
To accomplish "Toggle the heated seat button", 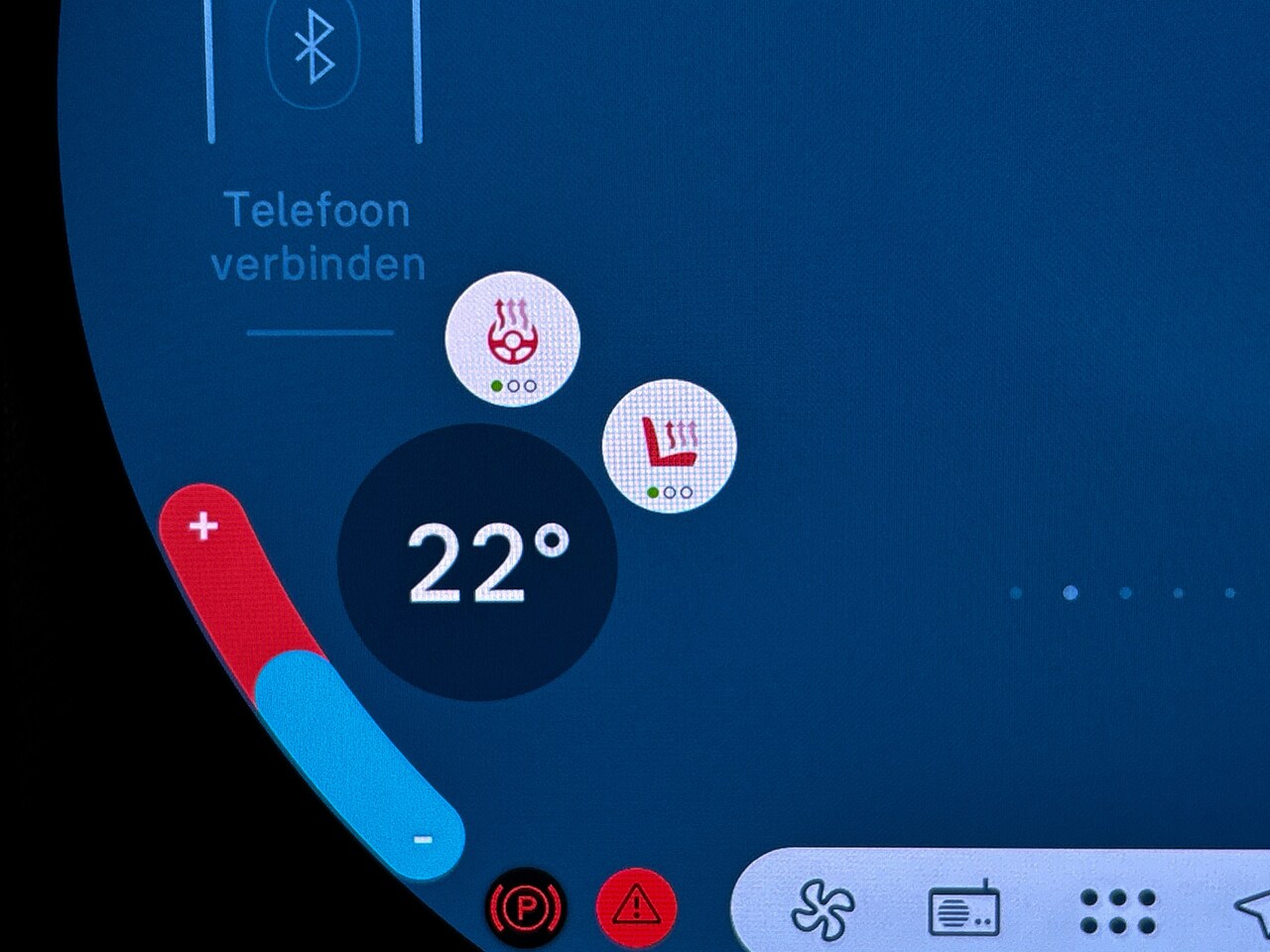I will [x=670, y=445].
